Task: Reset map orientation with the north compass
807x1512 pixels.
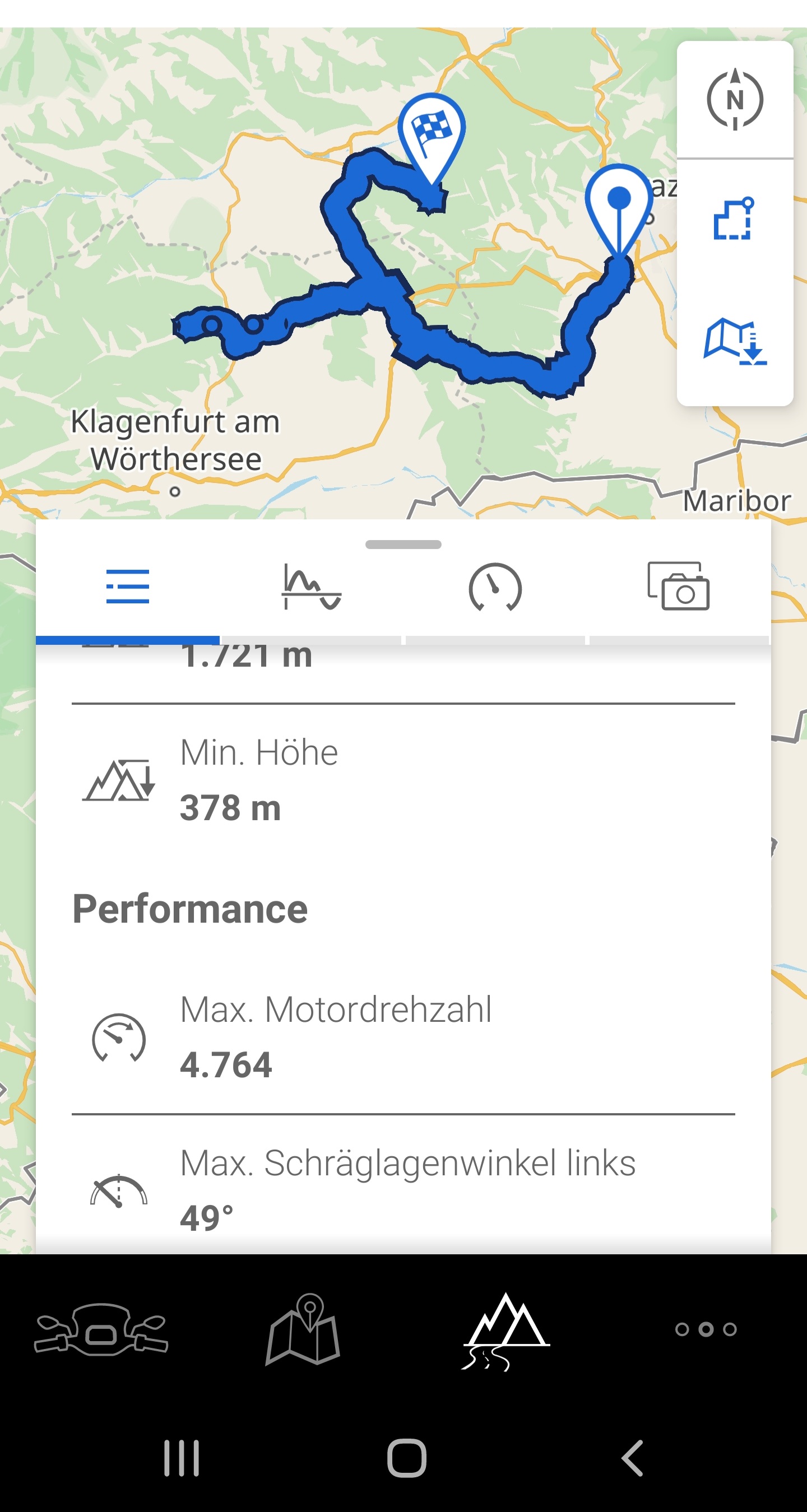Action: (735, 100)
